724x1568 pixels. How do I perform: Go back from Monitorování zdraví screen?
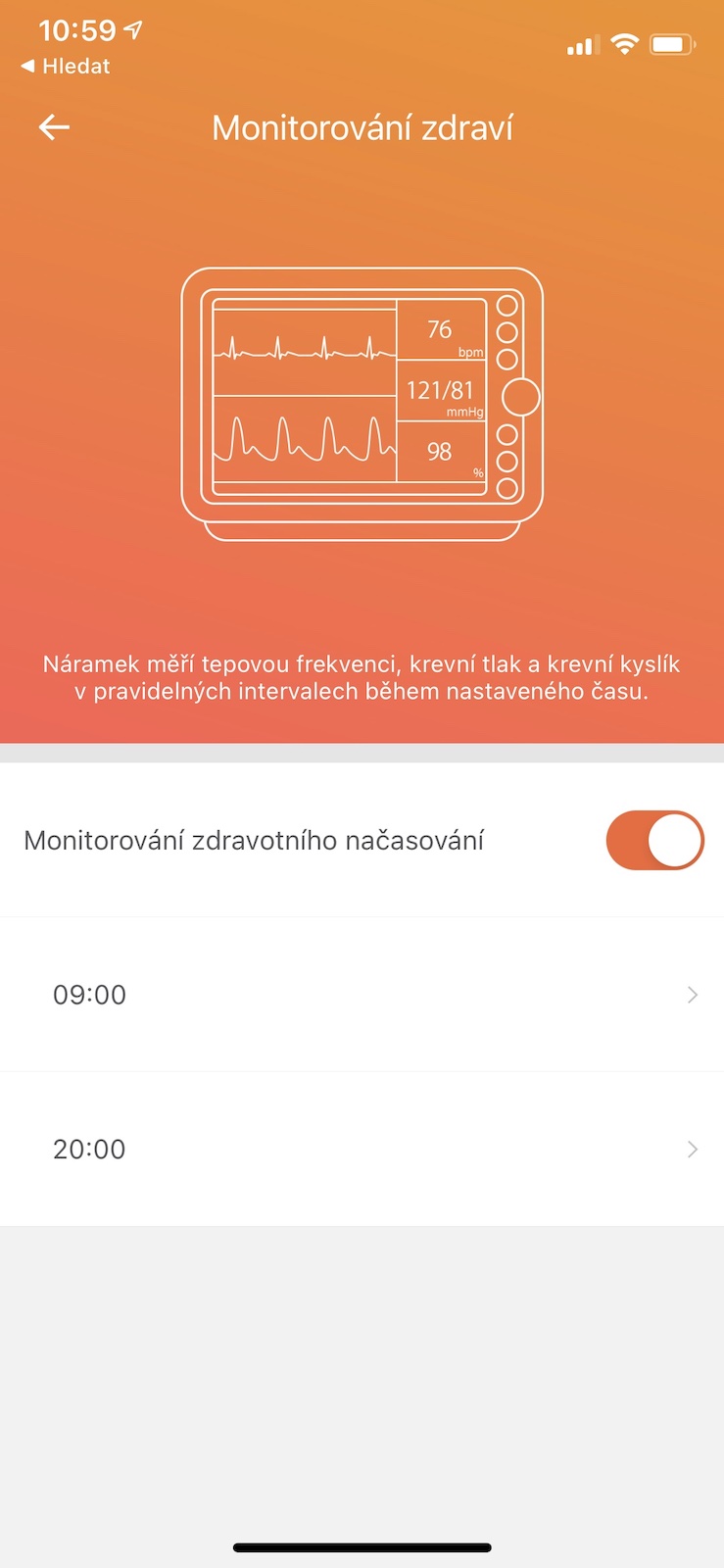coord(54,127)
